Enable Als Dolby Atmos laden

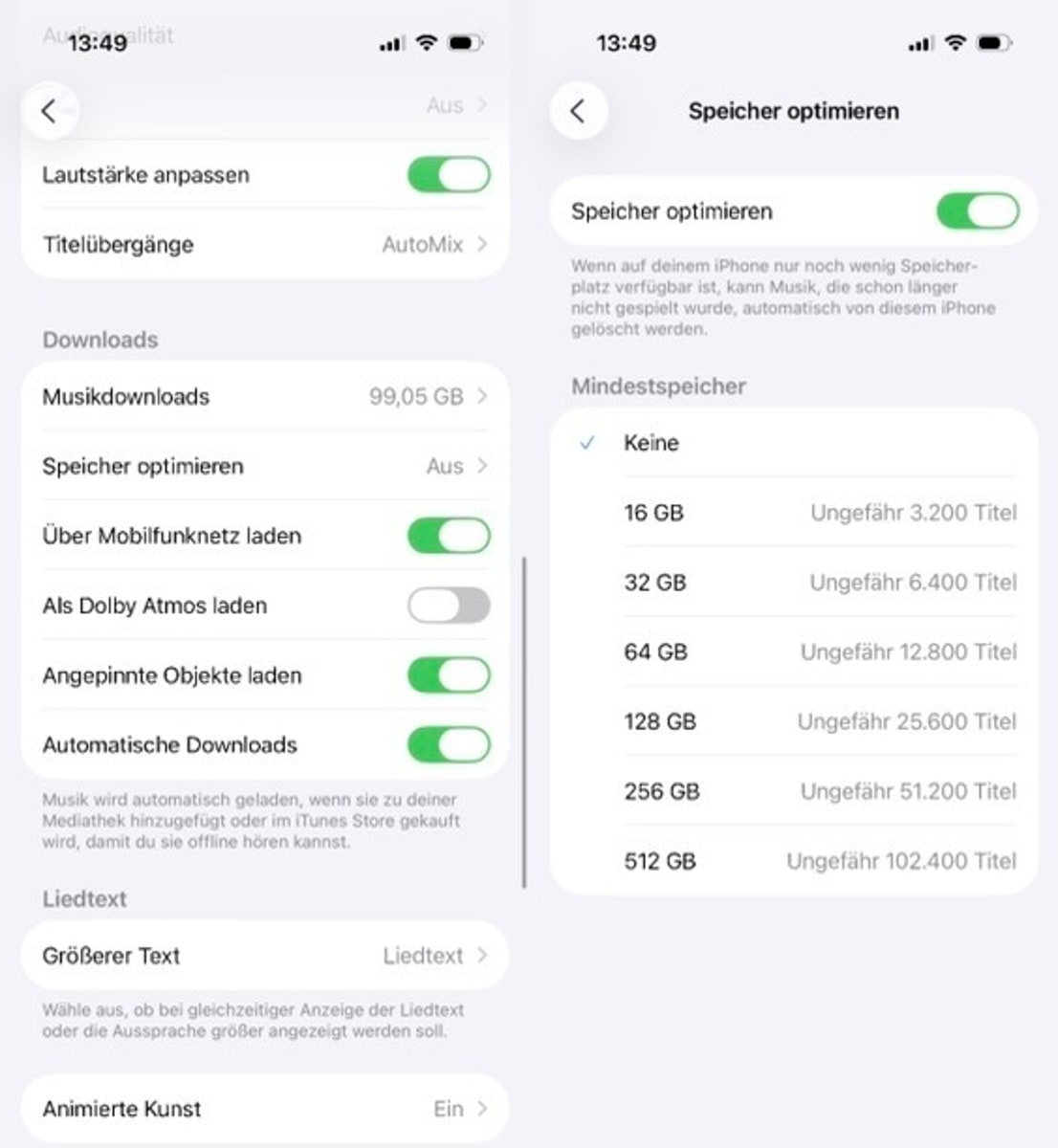[448, 606]
